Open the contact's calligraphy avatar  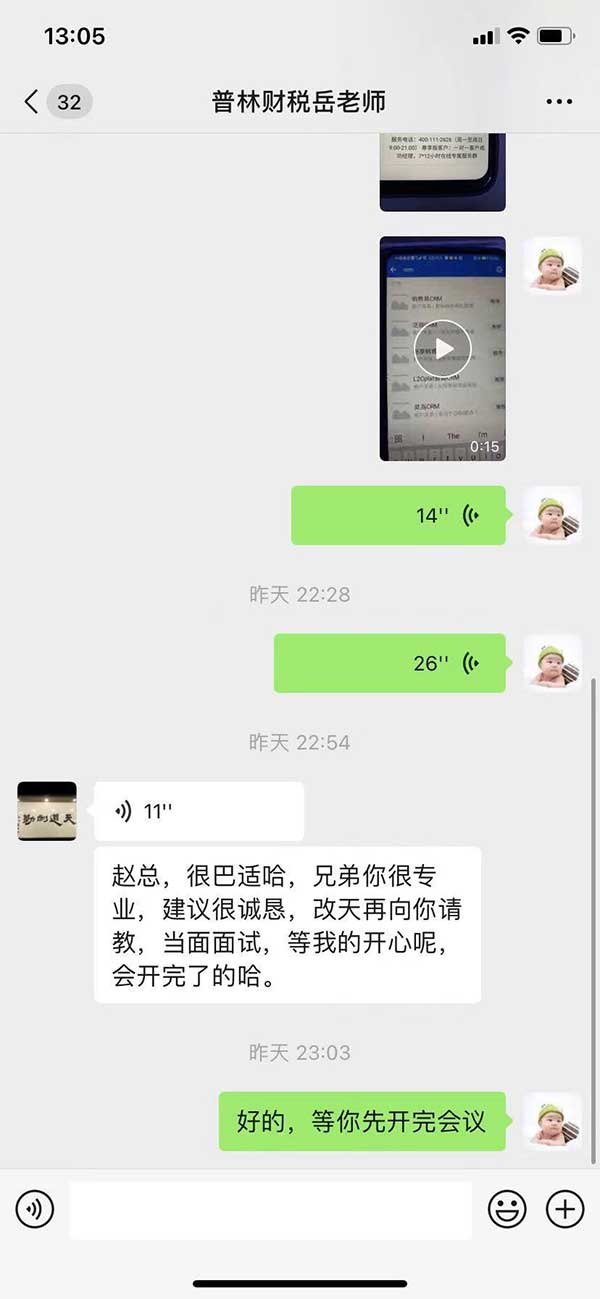click(x=47, y=811)
